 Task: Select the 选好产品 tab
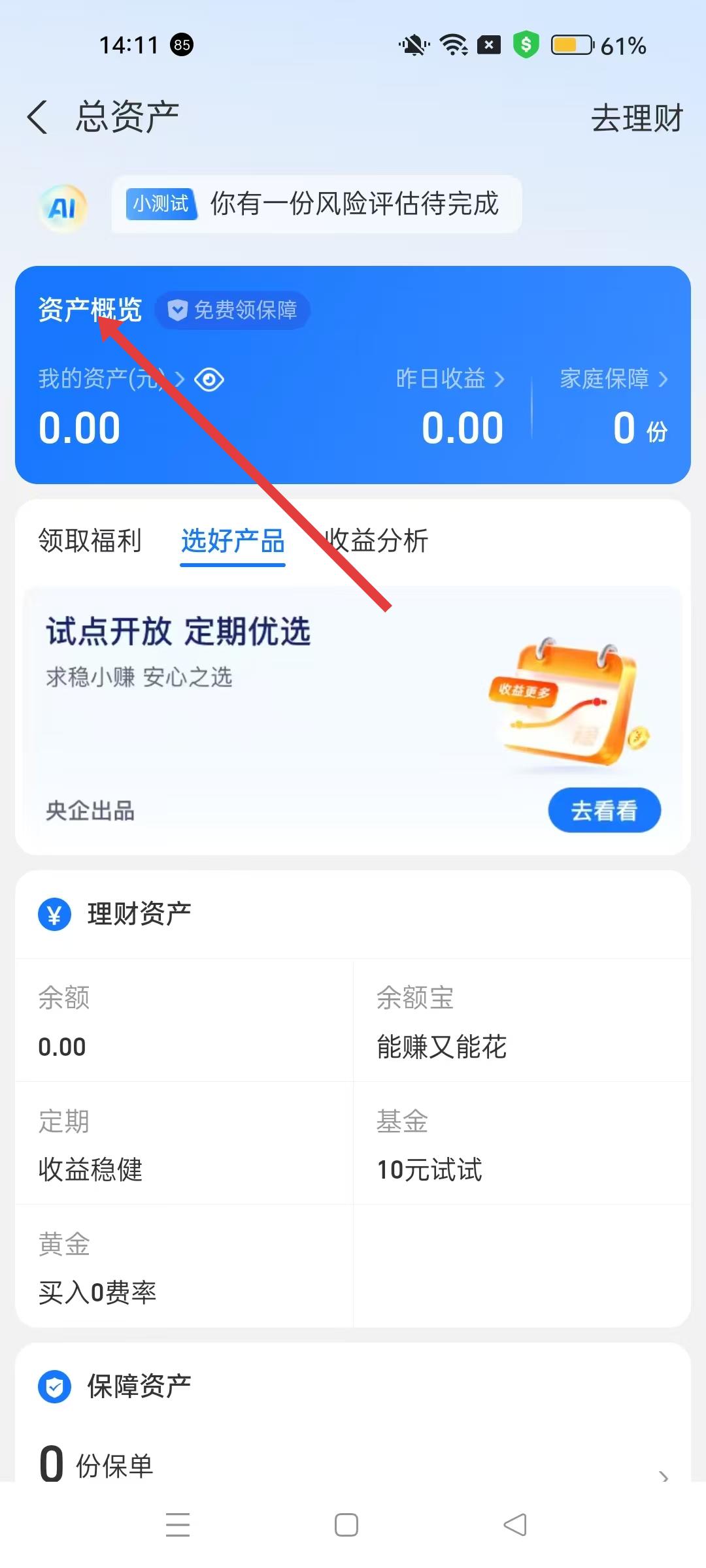pos(233,541)
